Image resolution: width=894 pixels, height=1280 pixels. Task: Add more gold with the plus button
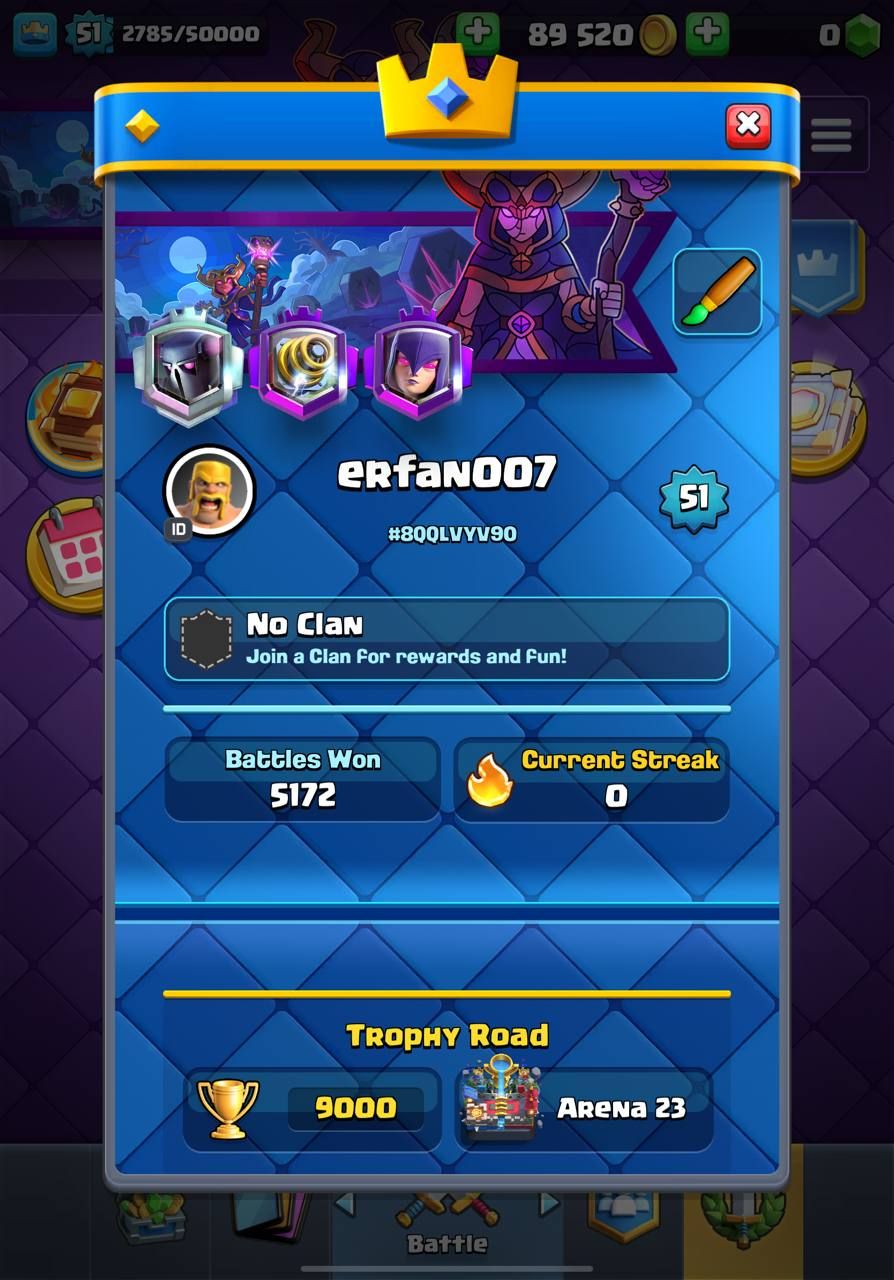click(x=708, y=34)
